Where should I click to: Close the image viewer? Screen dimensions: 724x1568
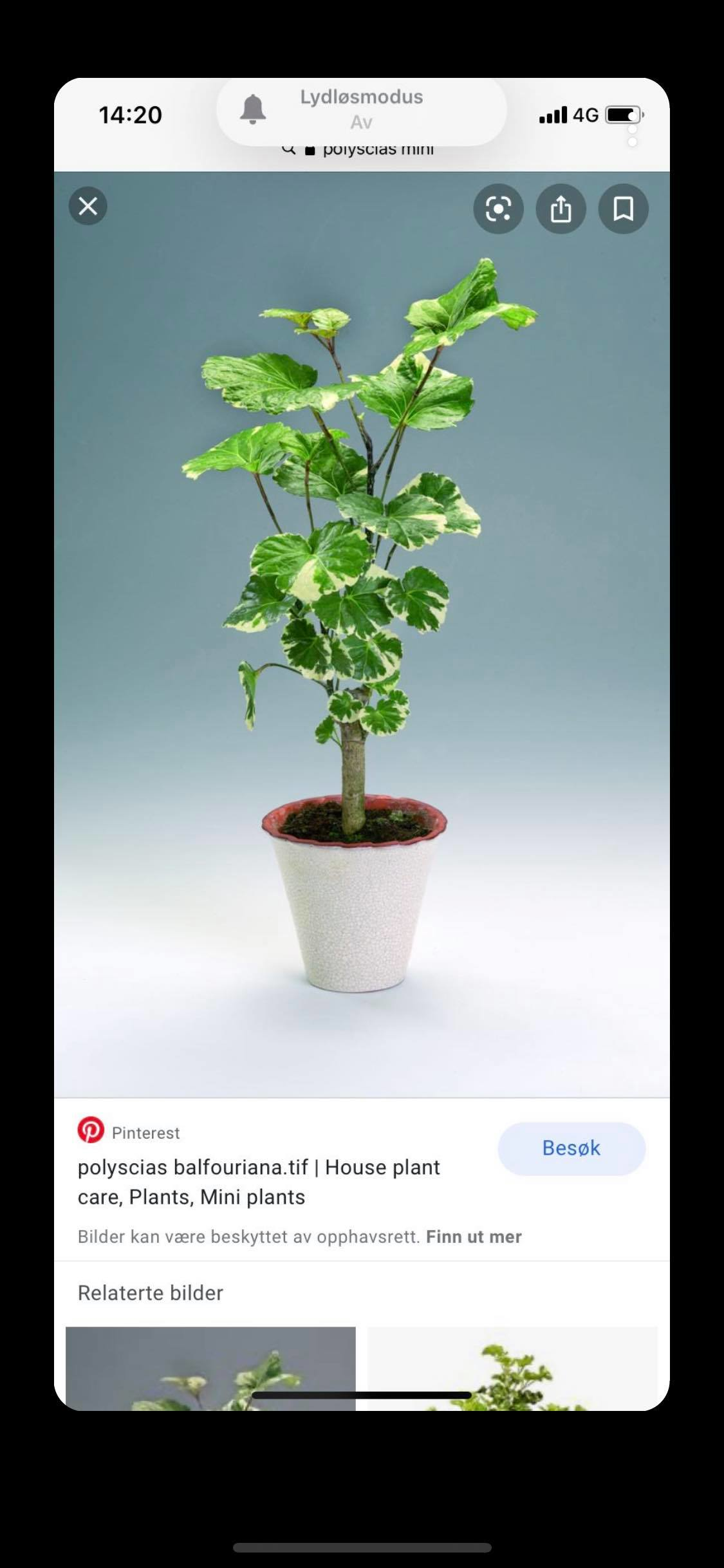coord(88,206)
